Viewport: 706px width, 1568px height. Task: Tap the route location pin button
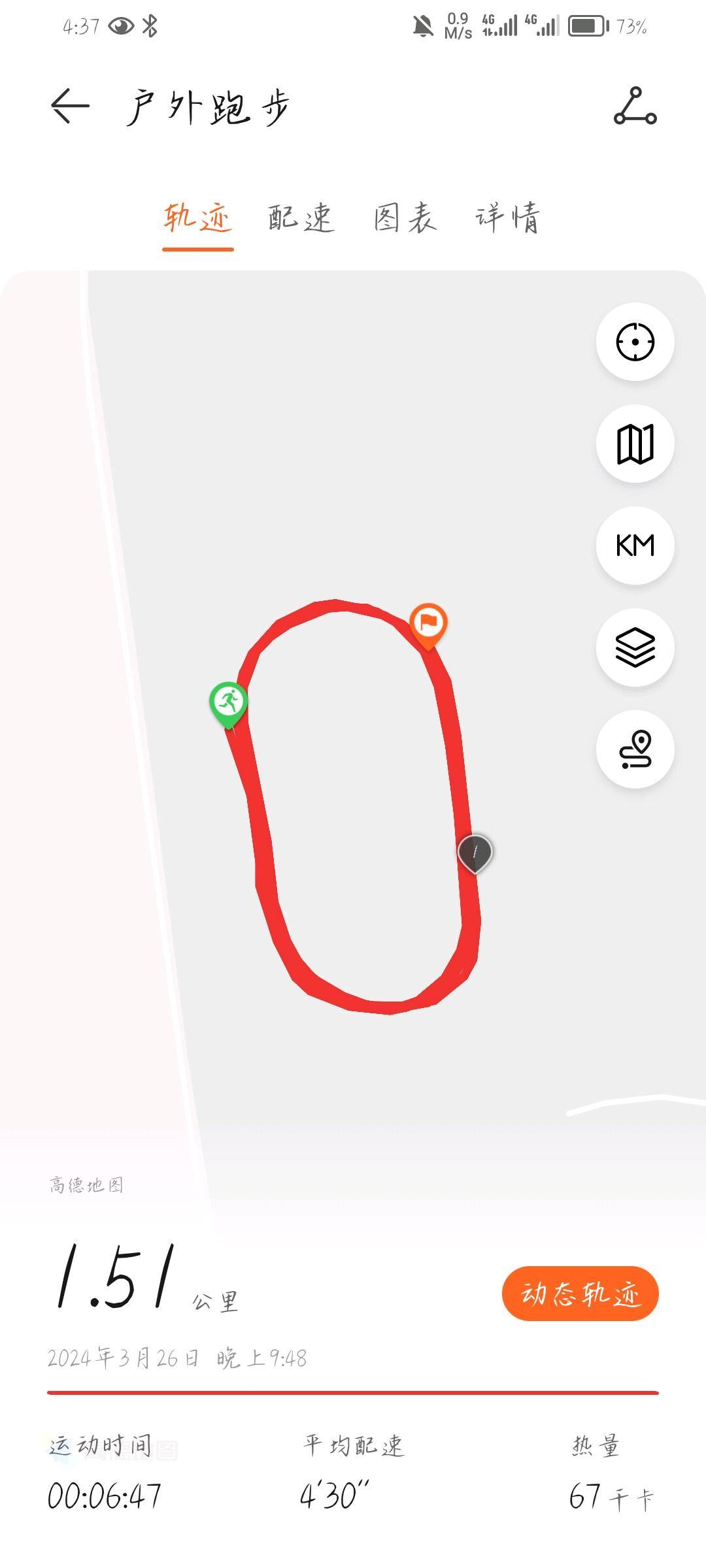635,749
